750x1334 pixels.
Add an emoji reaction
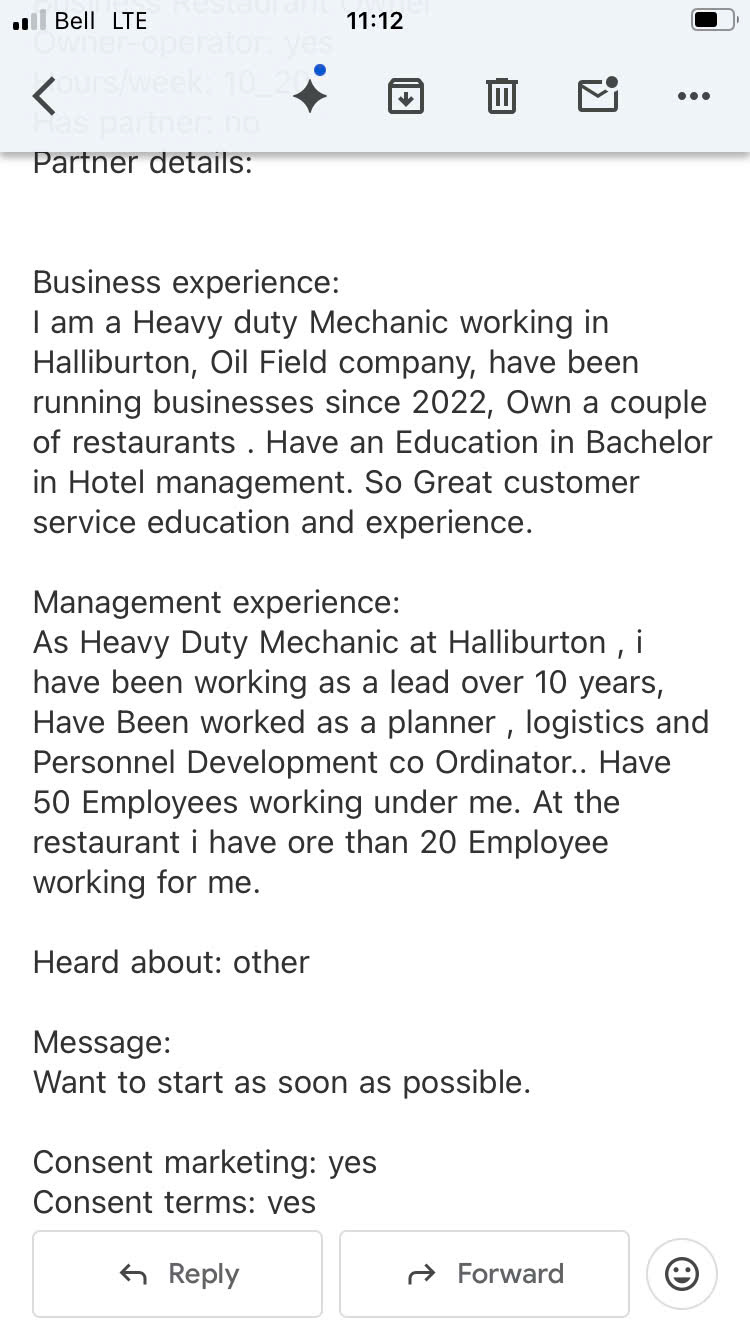[682, 1274]
